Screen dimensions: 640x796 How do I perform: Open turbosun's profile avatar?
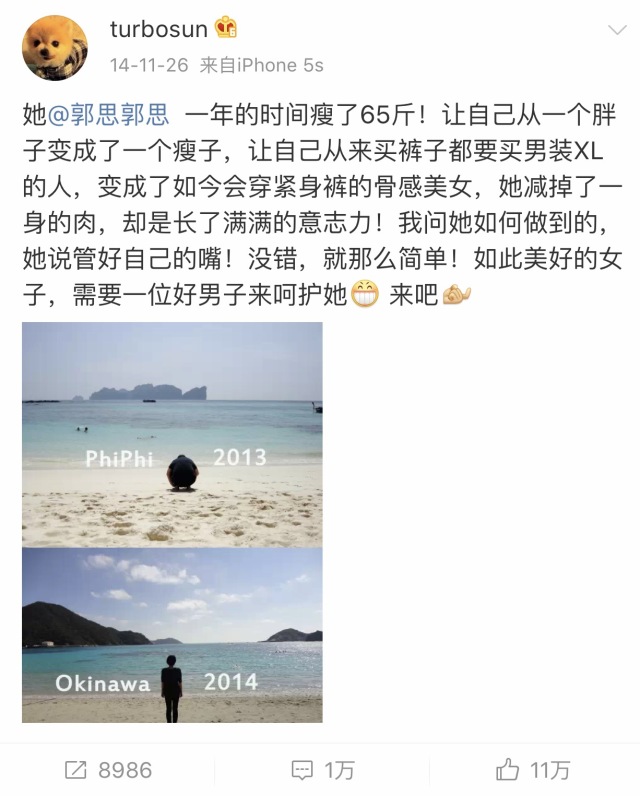click(x=53, y=47)
